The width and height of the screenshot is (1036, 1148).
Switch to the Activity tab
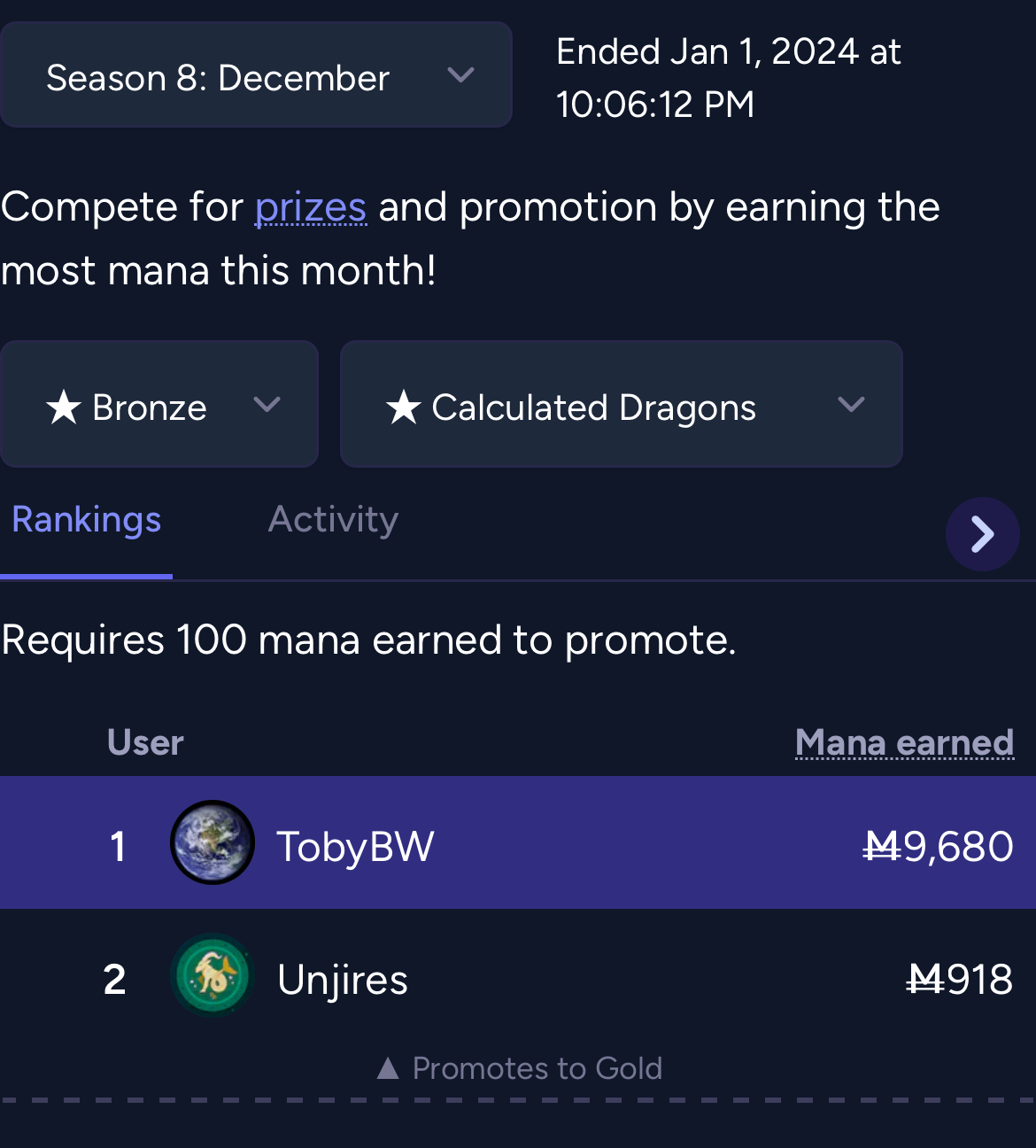[x=333, y=520]
